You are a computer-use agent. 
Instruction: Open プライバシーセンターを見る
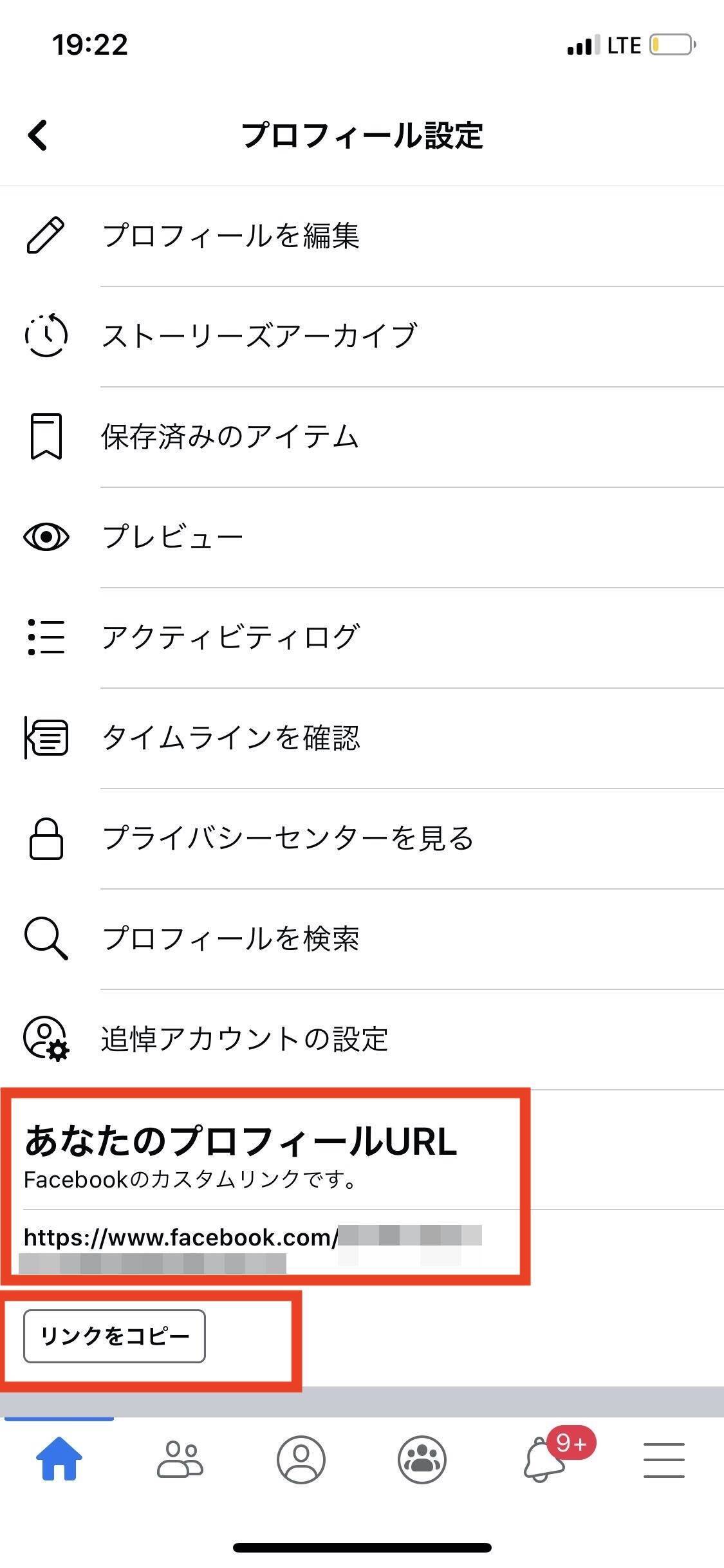288,838
